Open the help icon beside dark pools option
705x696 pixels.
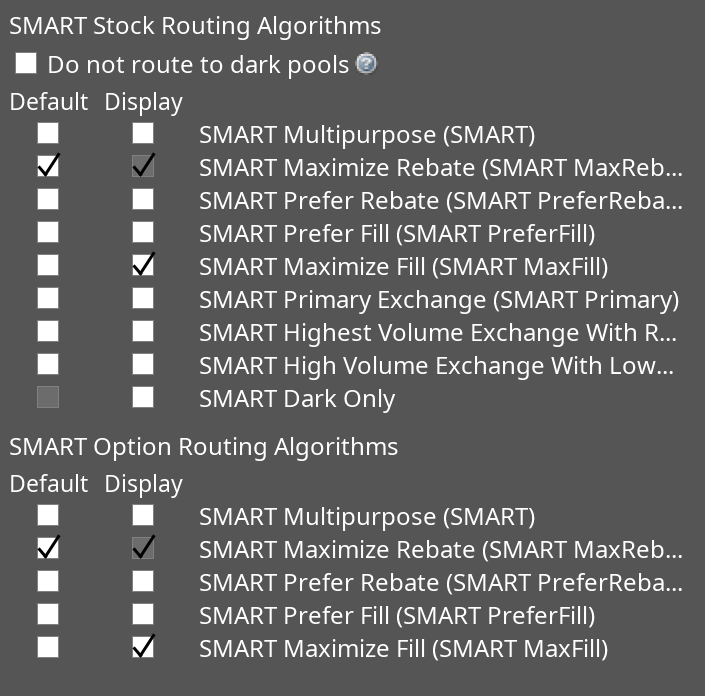tap(366, 64)
